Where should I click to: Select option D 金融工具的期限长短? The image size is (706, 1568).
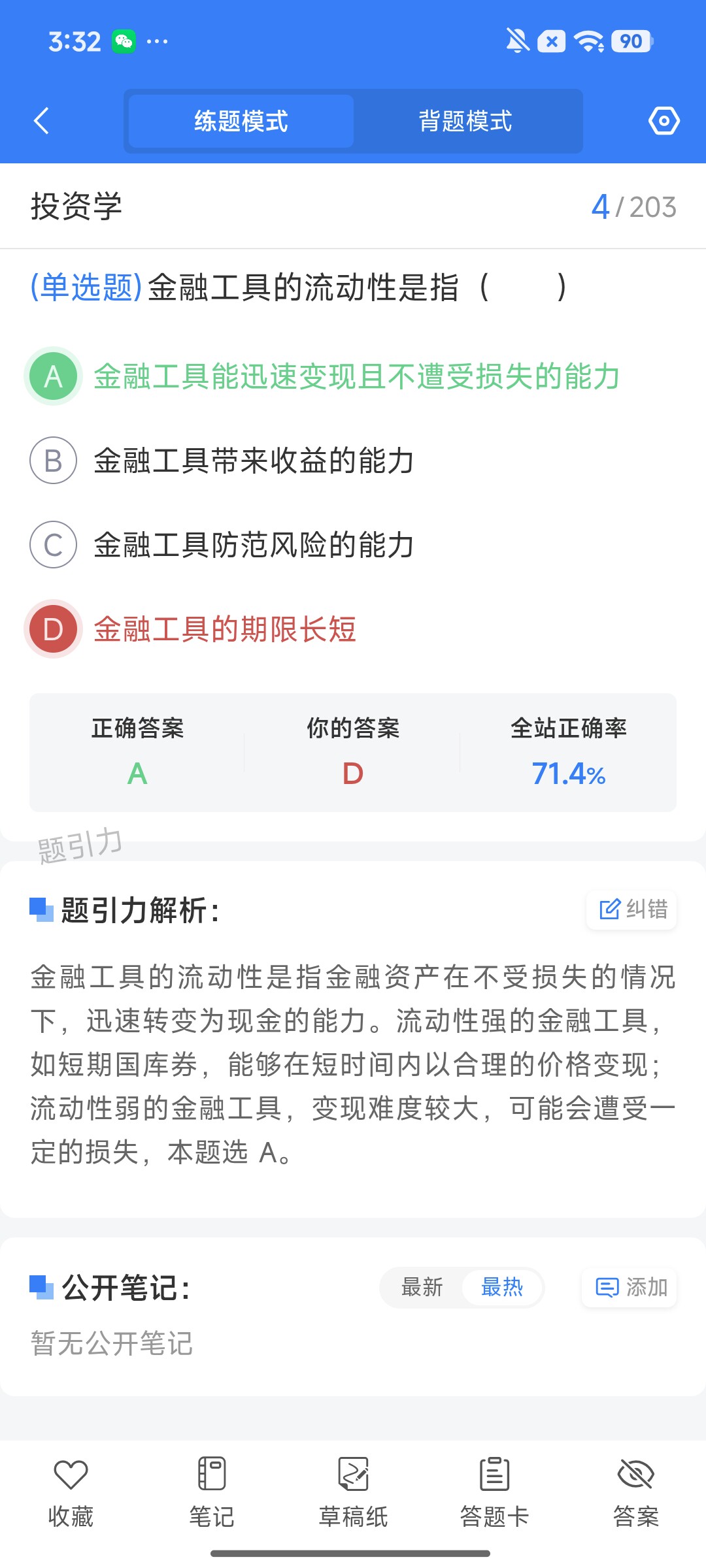(191, 629)
